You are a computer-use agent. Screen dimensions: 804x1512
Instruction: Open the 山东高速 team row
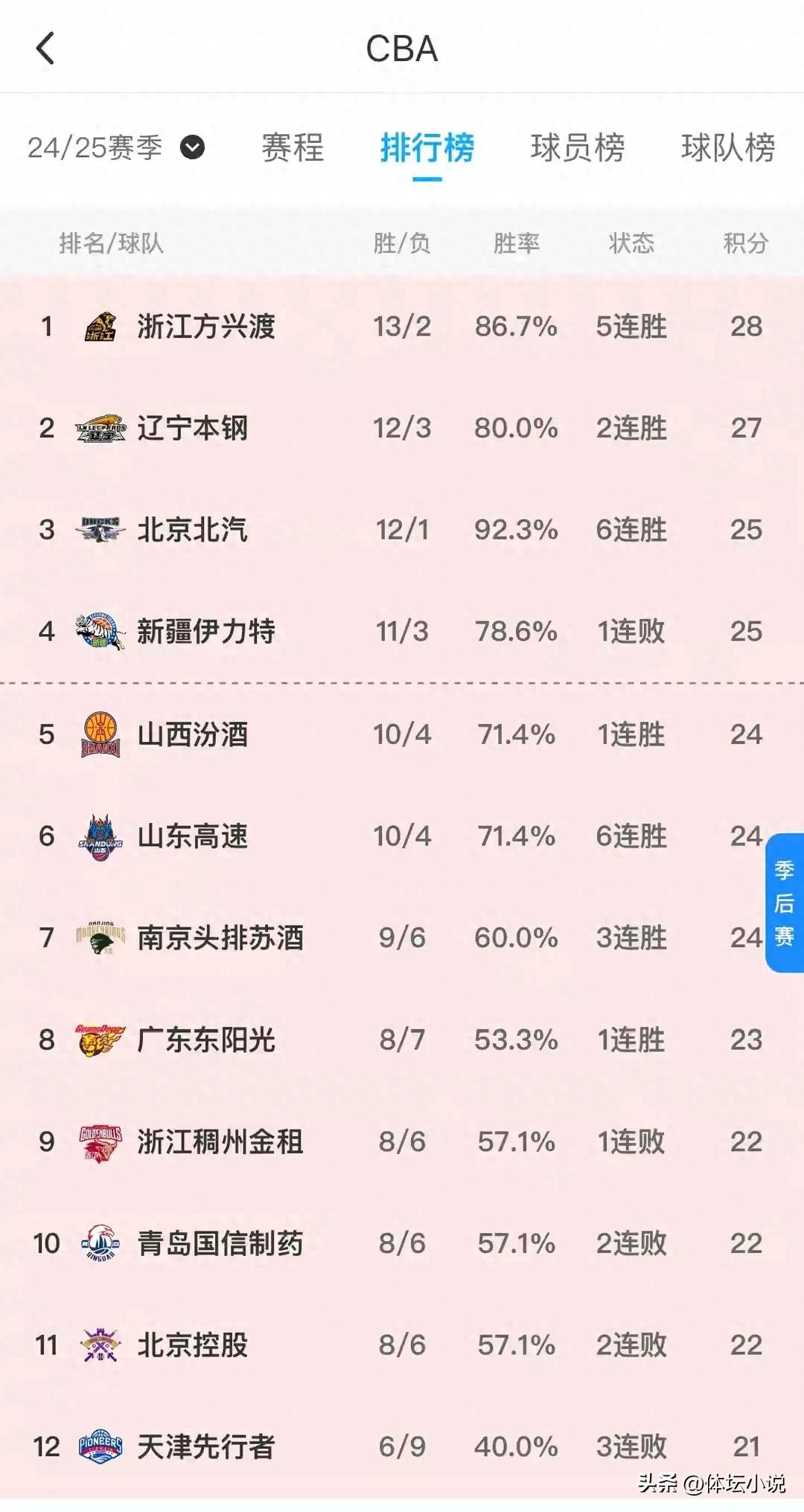click(193, 836)
